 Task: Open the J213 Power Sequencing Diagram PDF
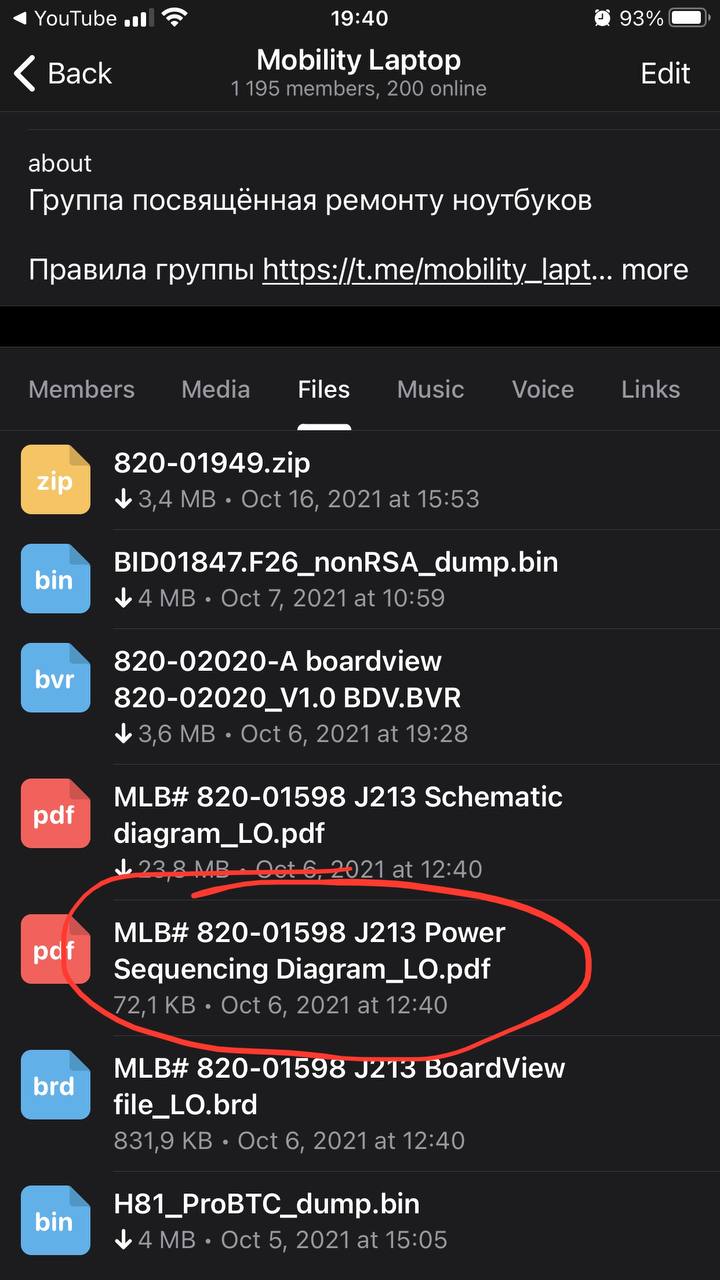pos(360,968)
